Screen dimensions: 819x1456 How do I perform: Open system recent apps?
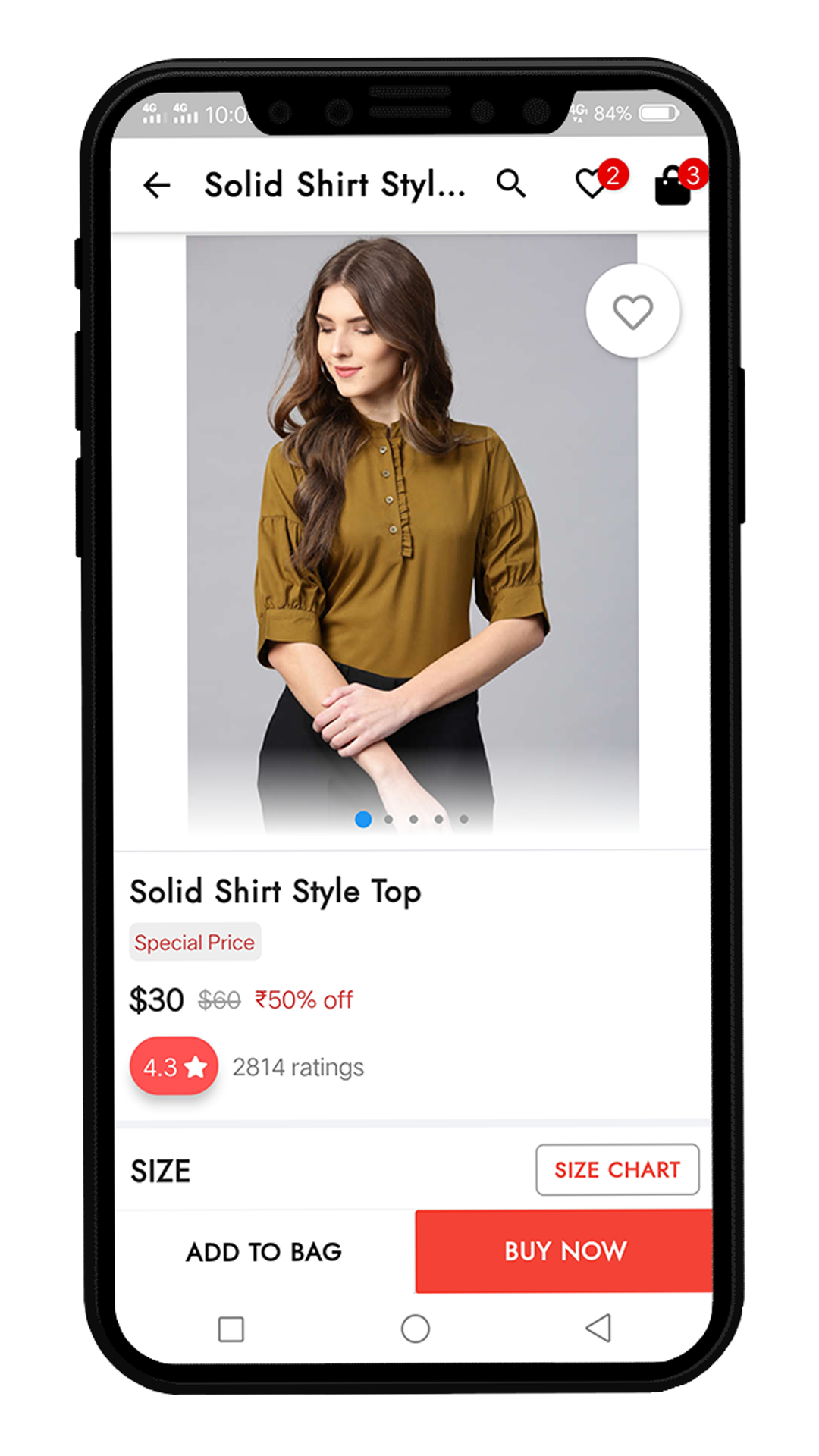pyautogui.click(x=231, y=1329)
